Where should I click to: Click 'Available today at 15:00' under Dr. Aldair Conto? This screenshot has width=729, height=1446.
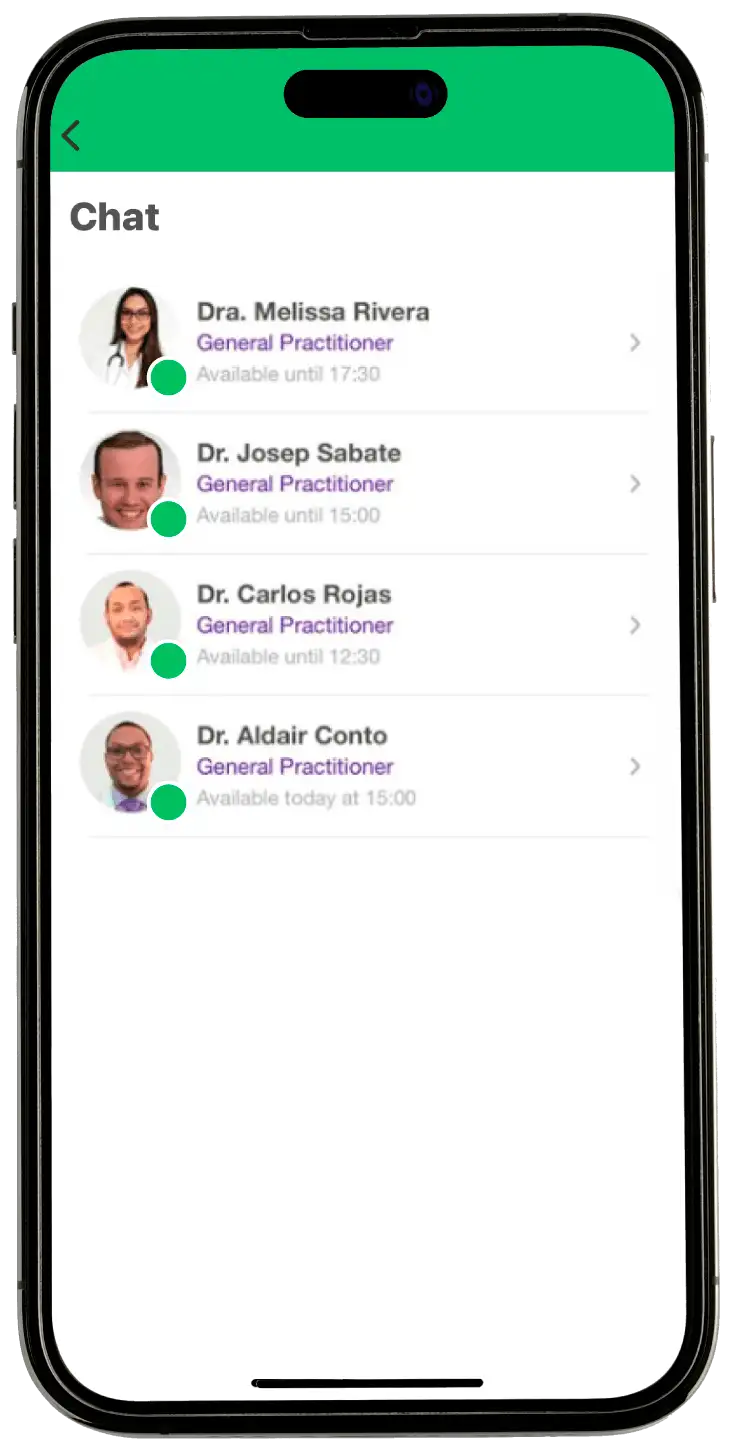(308, 798)
